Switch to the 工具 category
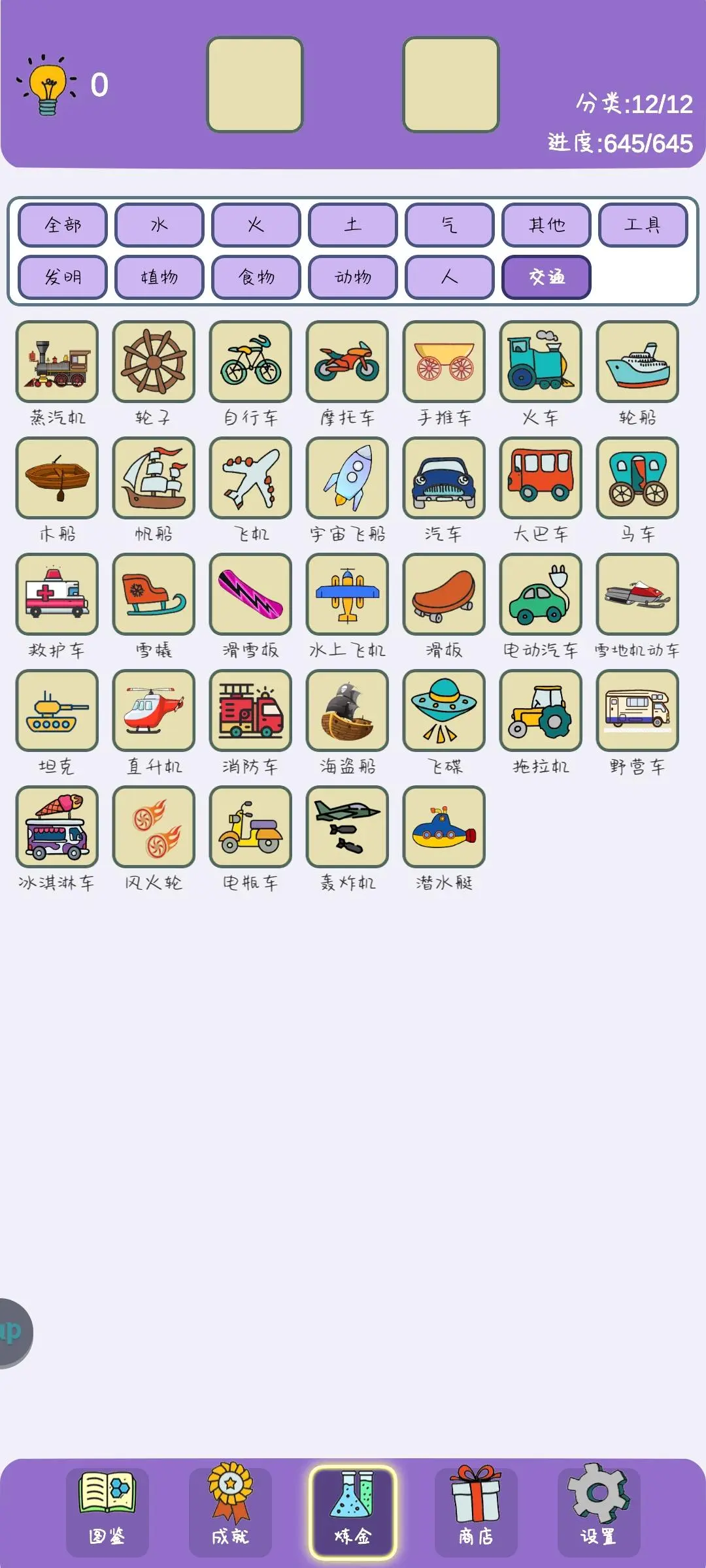 (643, 225)
